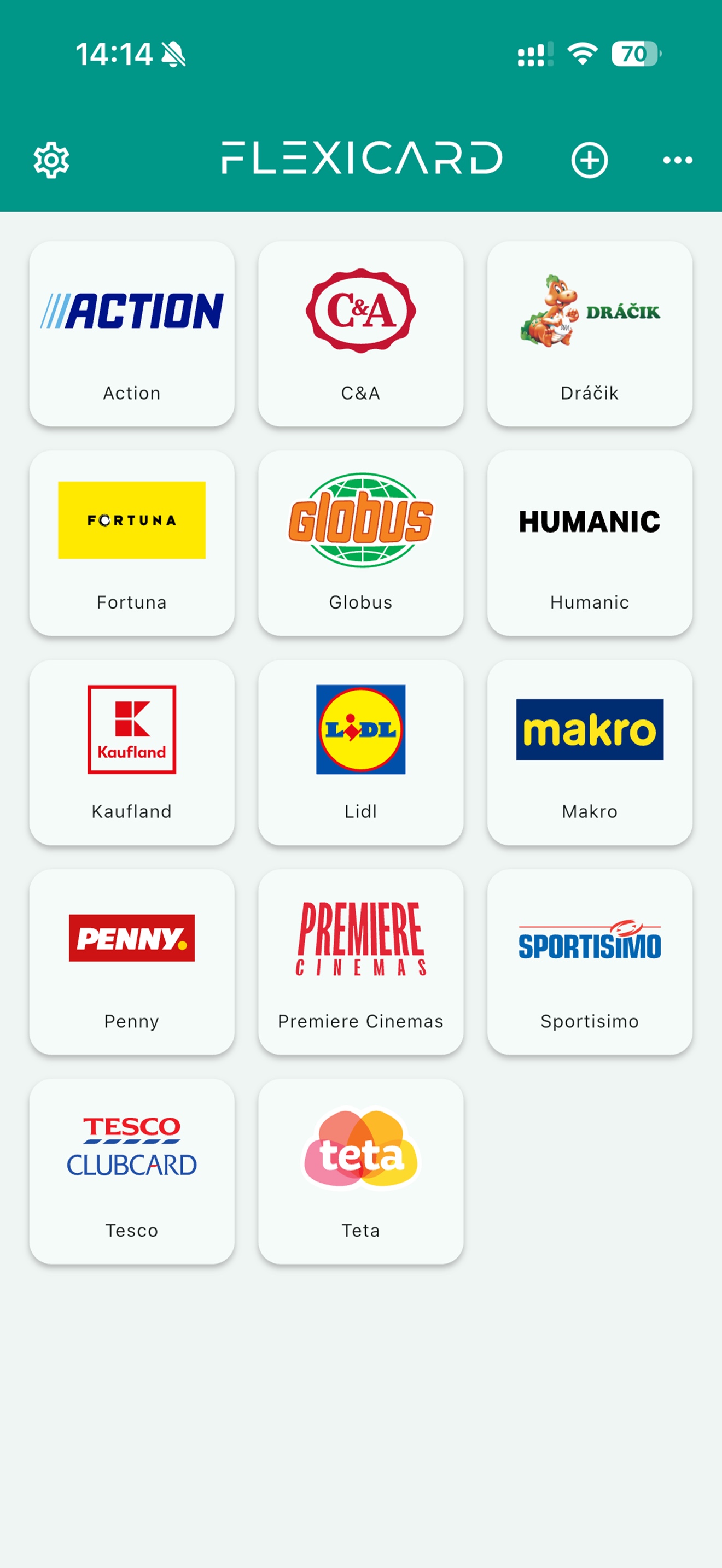Viewport: 722px width, 1568px height.
Task: Open the Action loyalty card
Action: (132, 334)
